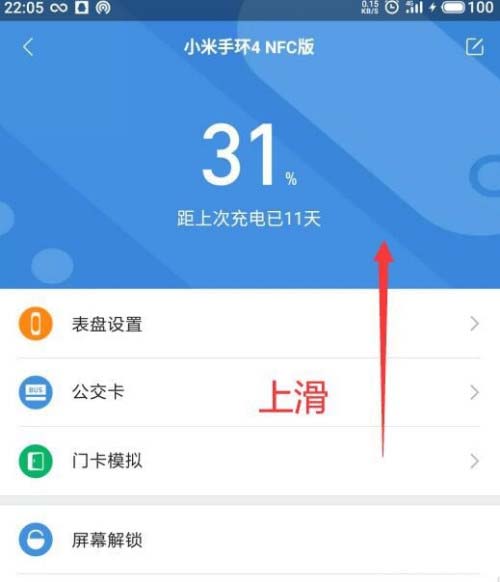Open the 公交卡 row
The width and height of the screenshot is (500, 582).
(250, 392)
